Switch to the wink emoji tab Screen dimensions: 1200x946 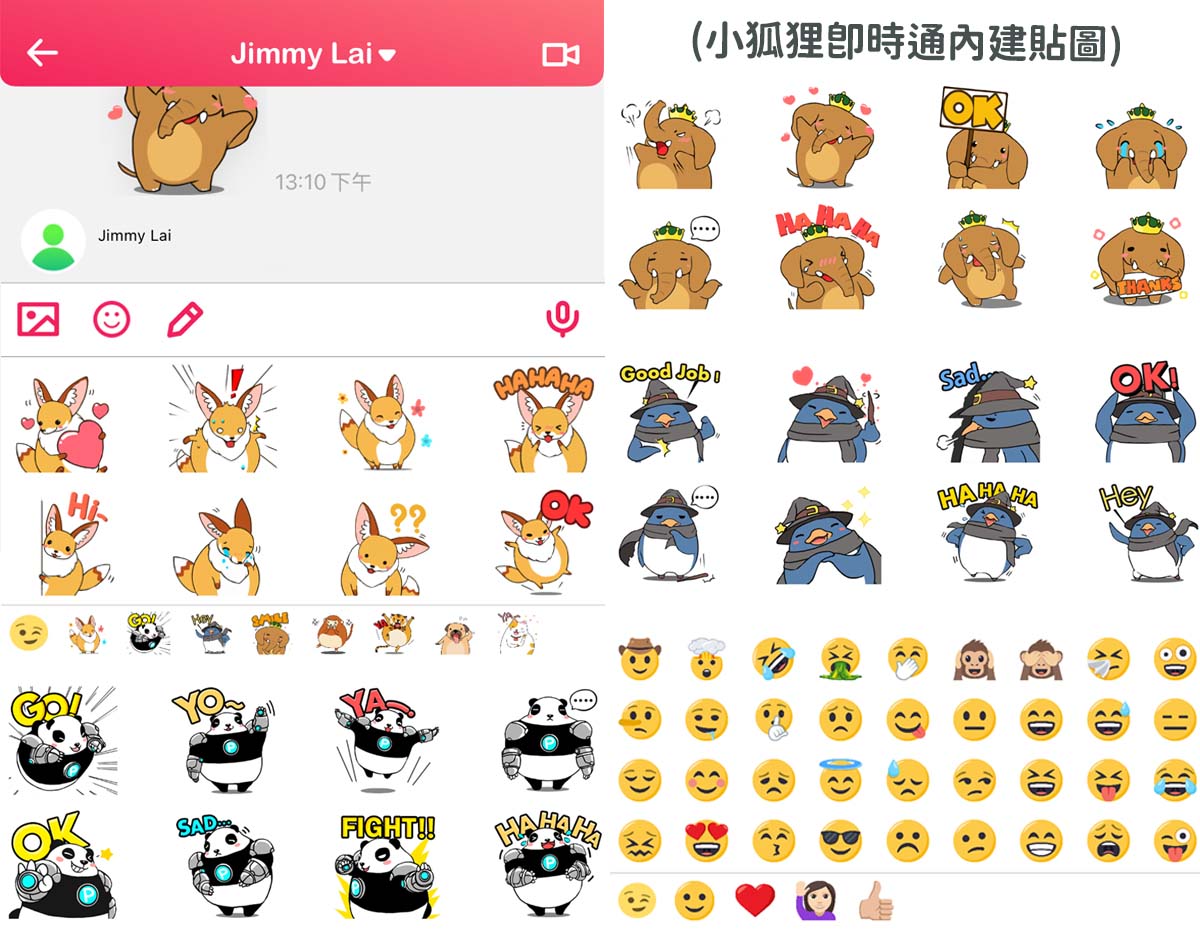coord(27,634)
